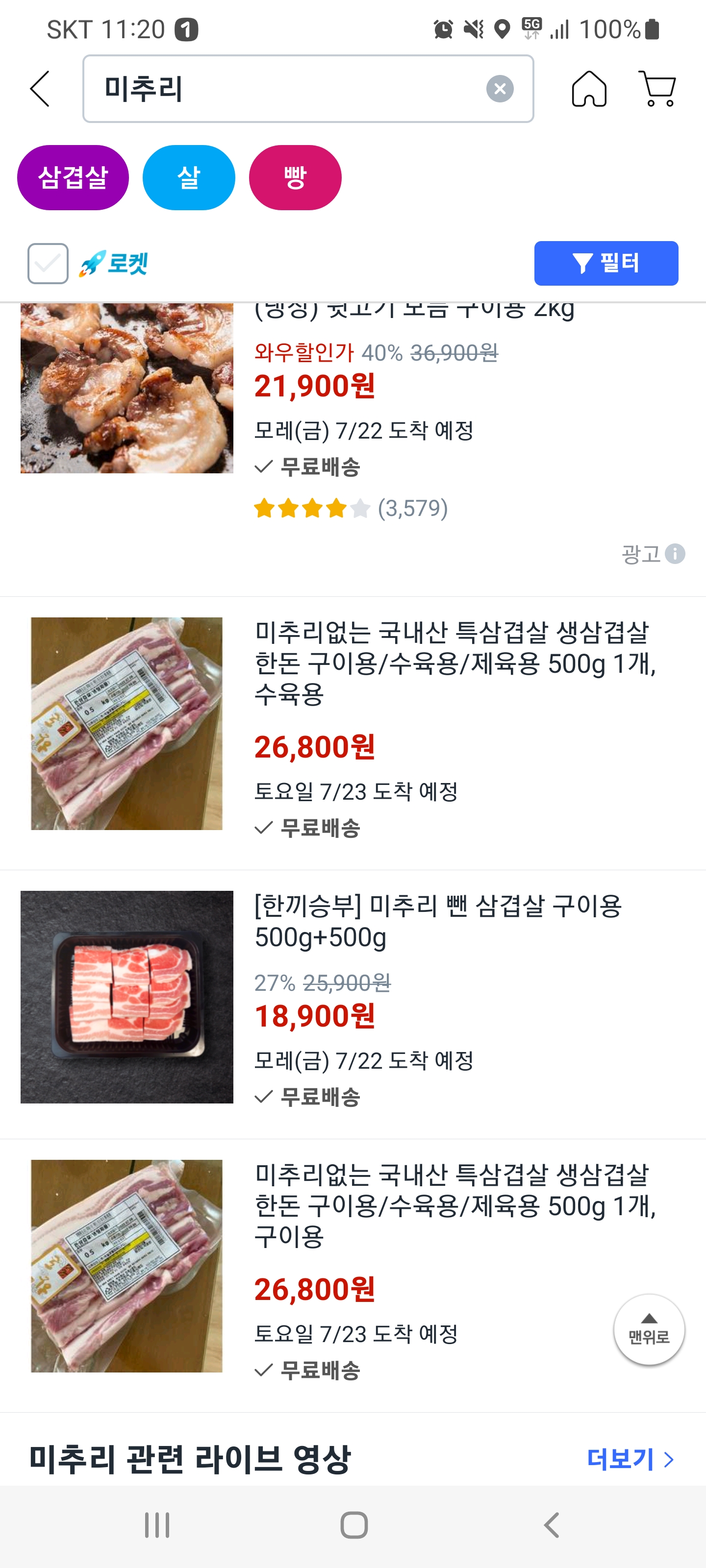The image size is (706, 1568).
Task: Jump to top with the 맨위로 button
Action: click(x=649, y=1329)
